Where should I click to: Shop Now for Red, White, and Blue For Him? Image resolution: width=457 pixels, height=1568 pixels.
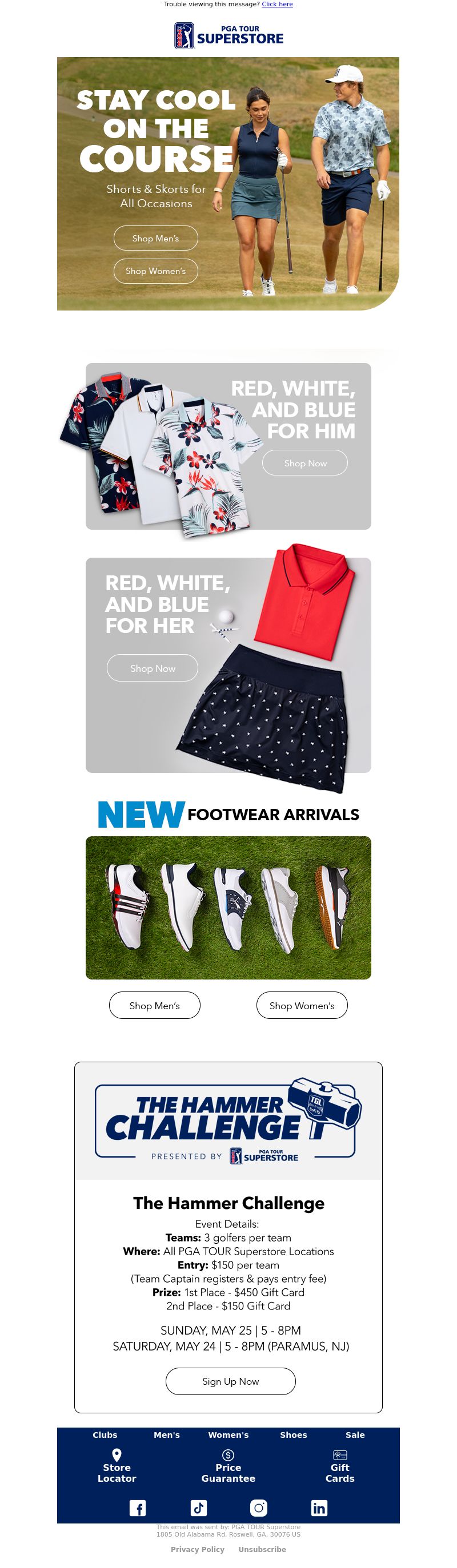tap(304, 463)
